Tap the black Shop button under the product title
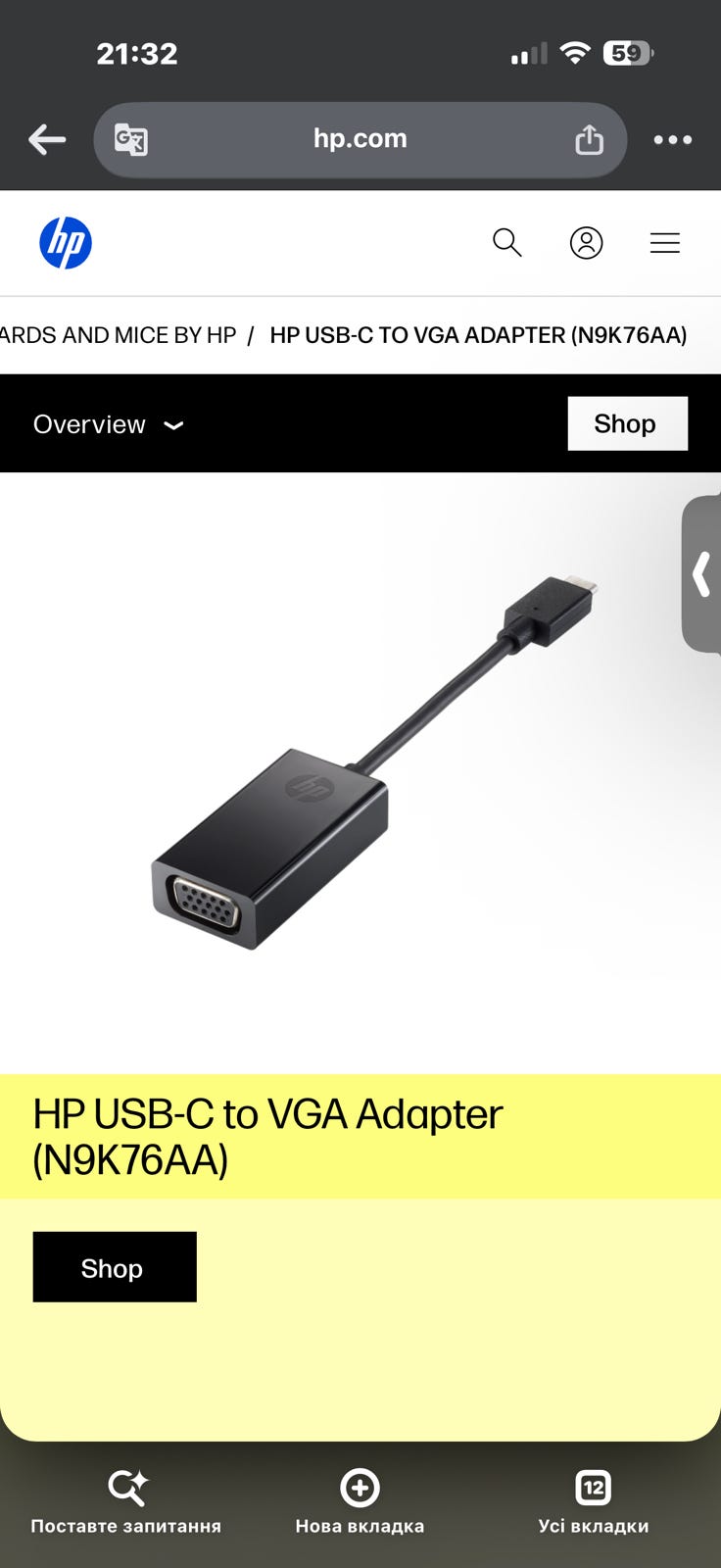 (115, 1267)
